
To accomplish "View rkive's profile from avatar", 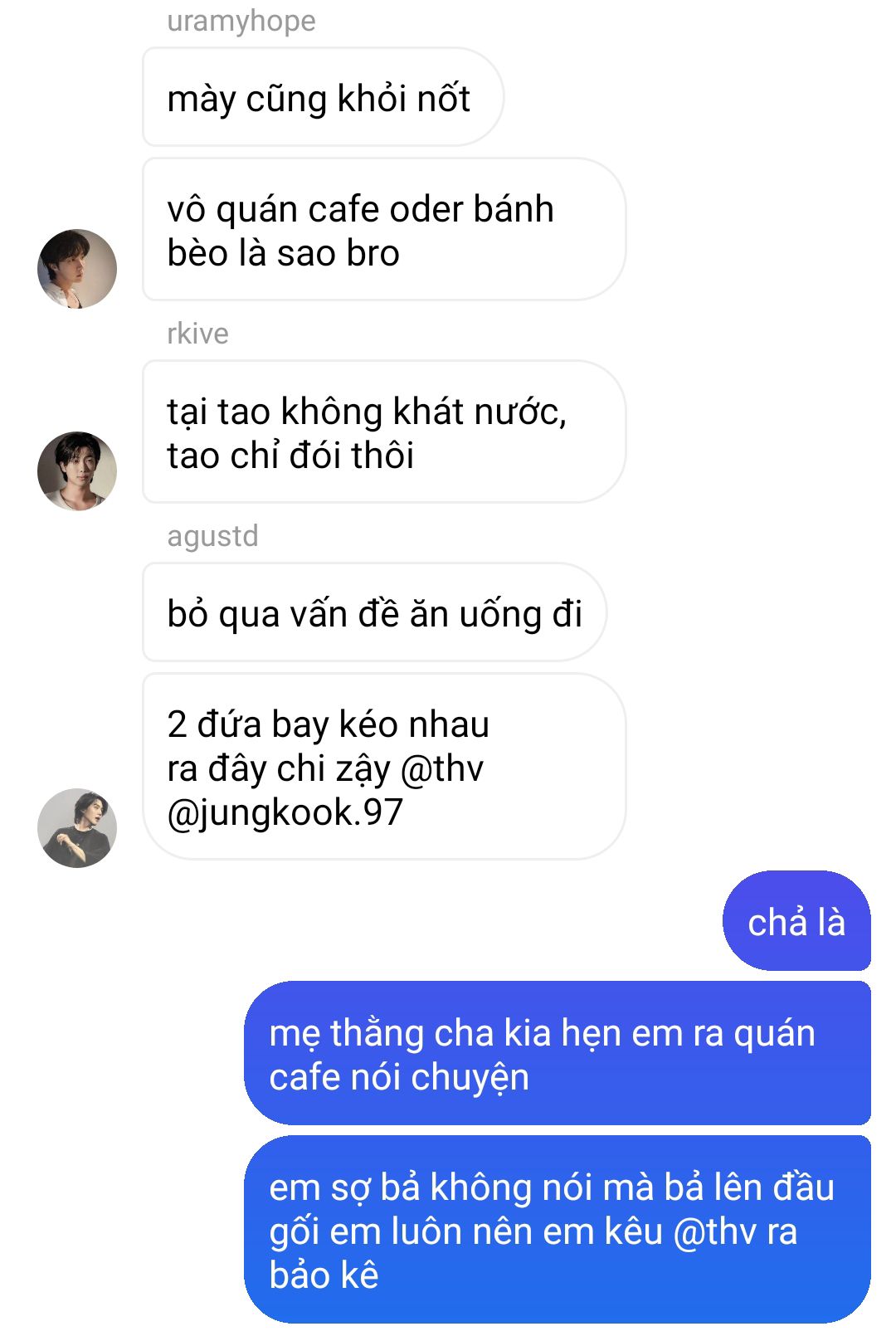I will click(77, 471).
